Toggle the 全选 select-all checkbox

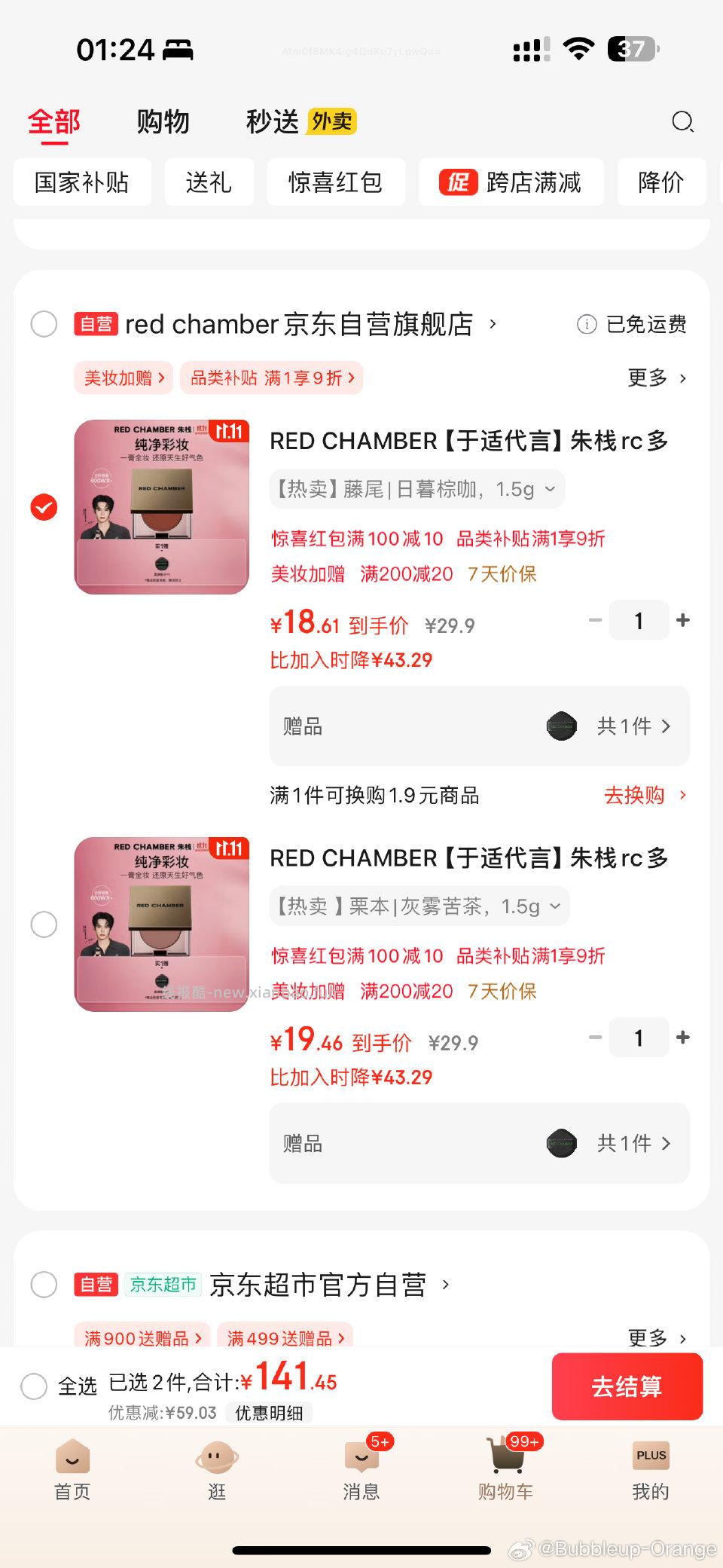(34, 1386)
